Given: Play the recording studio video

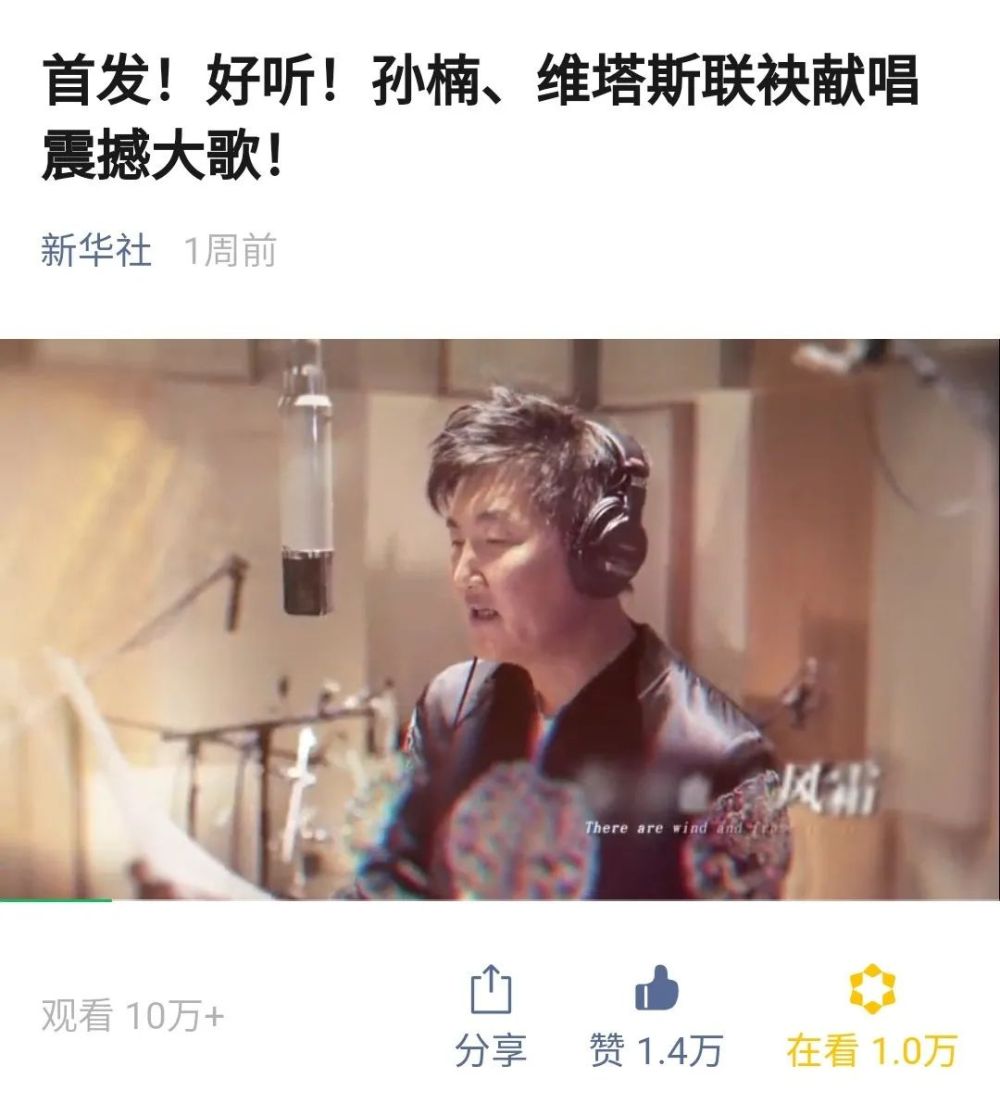Looking at the screenshot, I should (x=500, y=619).
